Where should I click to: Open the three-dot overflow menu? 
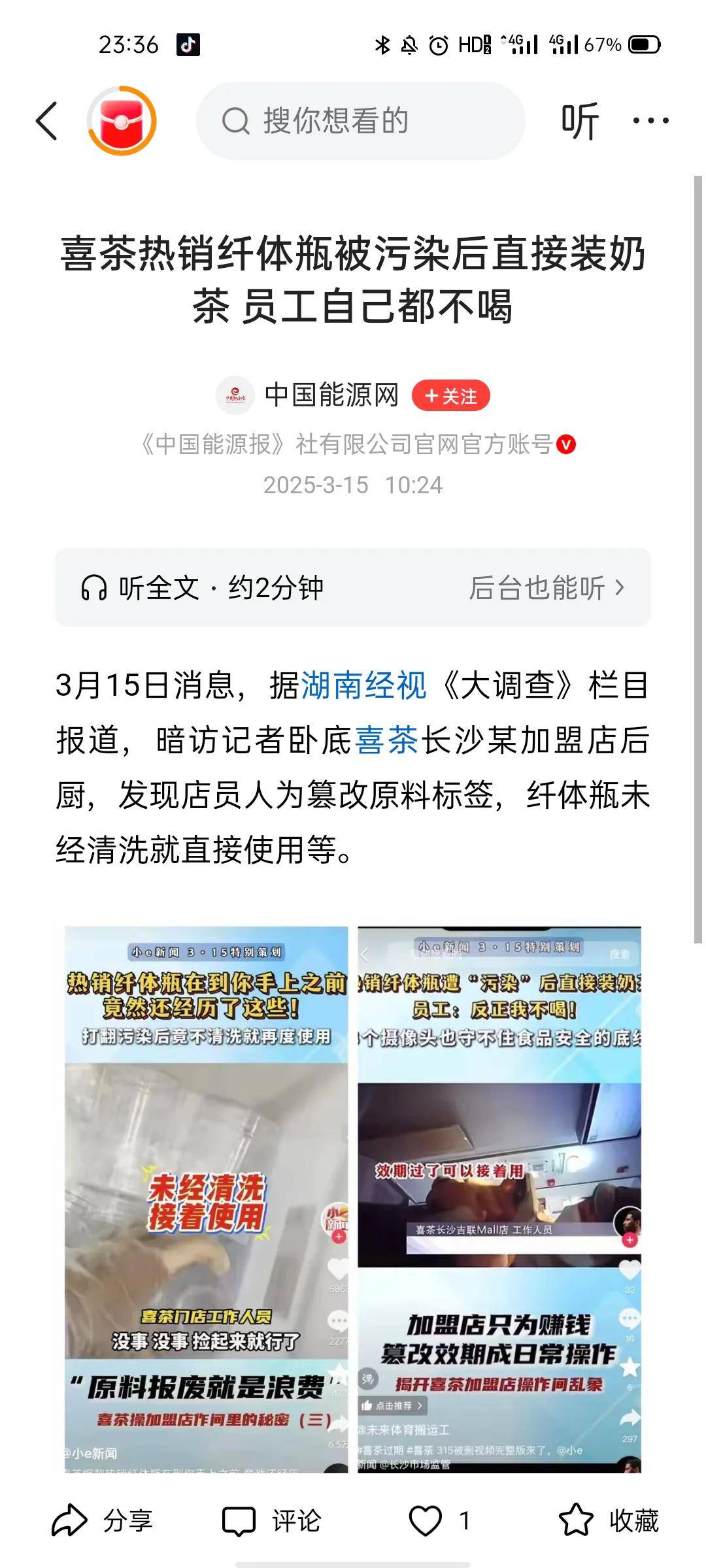[x=650, y=121]
